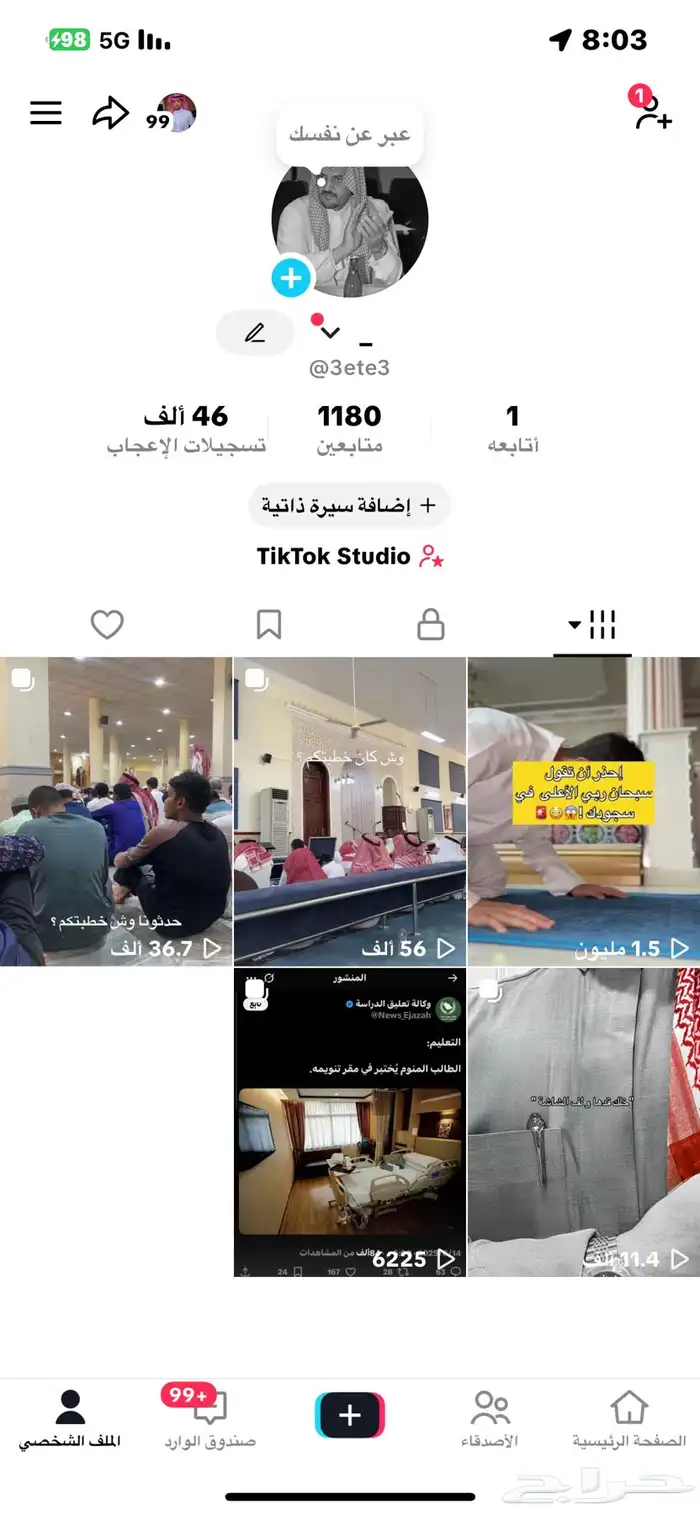Open TikTok Studio
The width and height of the screenshot is (700, 1514).
349,556
